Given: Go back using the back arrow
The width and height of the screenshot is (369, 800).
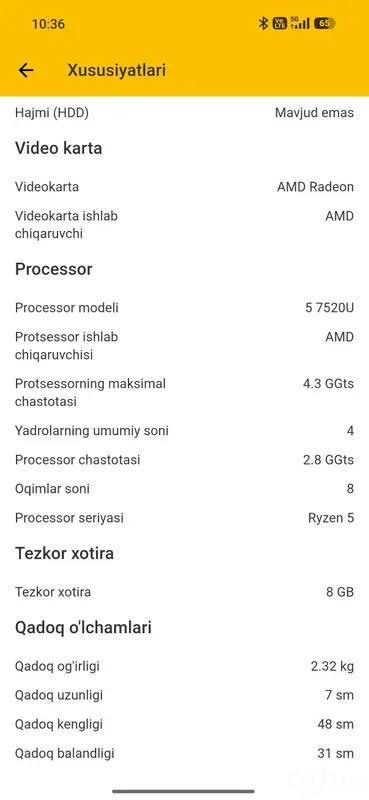Looking at the screenshot, I should point(26,70).
